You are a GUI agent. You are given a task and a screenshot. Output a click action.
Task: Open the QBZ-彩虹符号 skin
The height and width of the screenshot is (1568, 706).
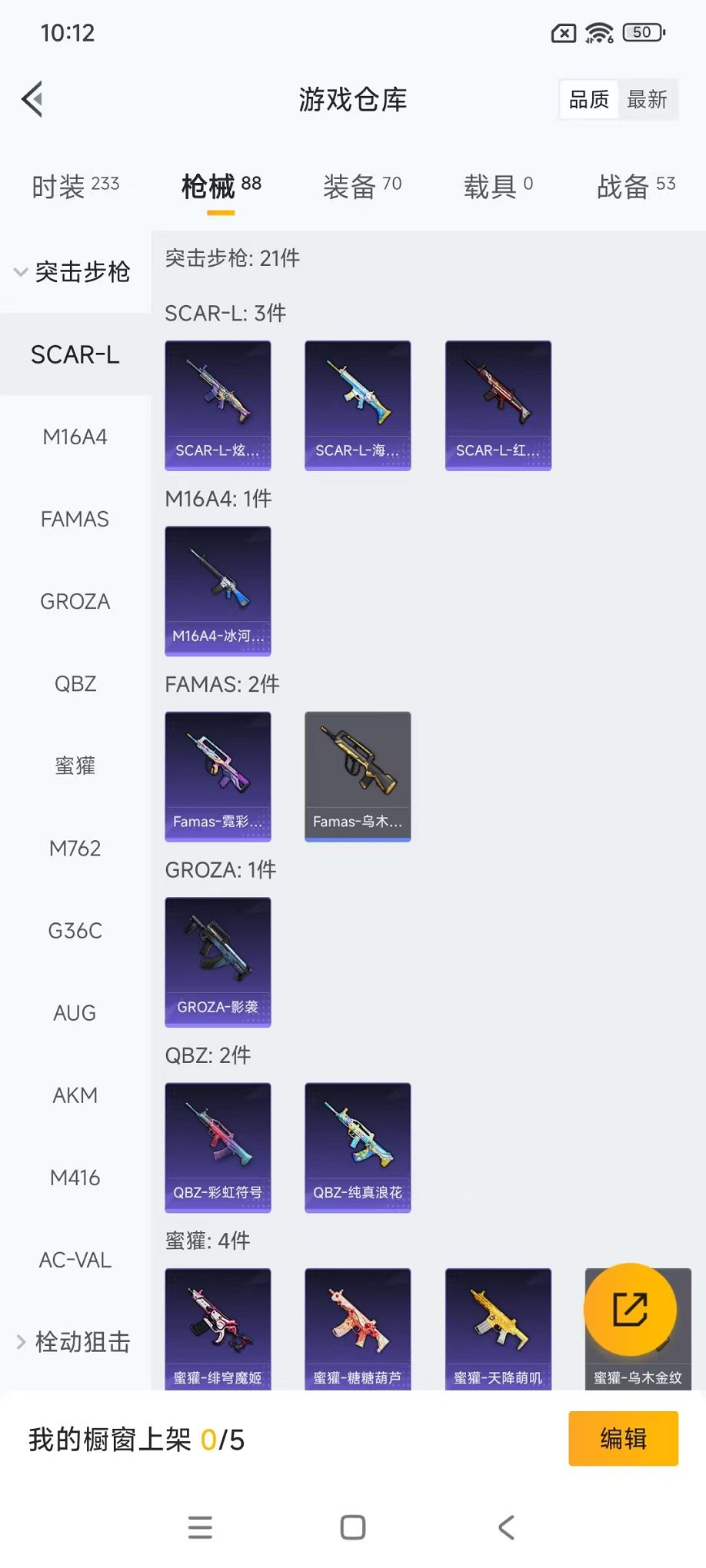(x=218, y=1148)
